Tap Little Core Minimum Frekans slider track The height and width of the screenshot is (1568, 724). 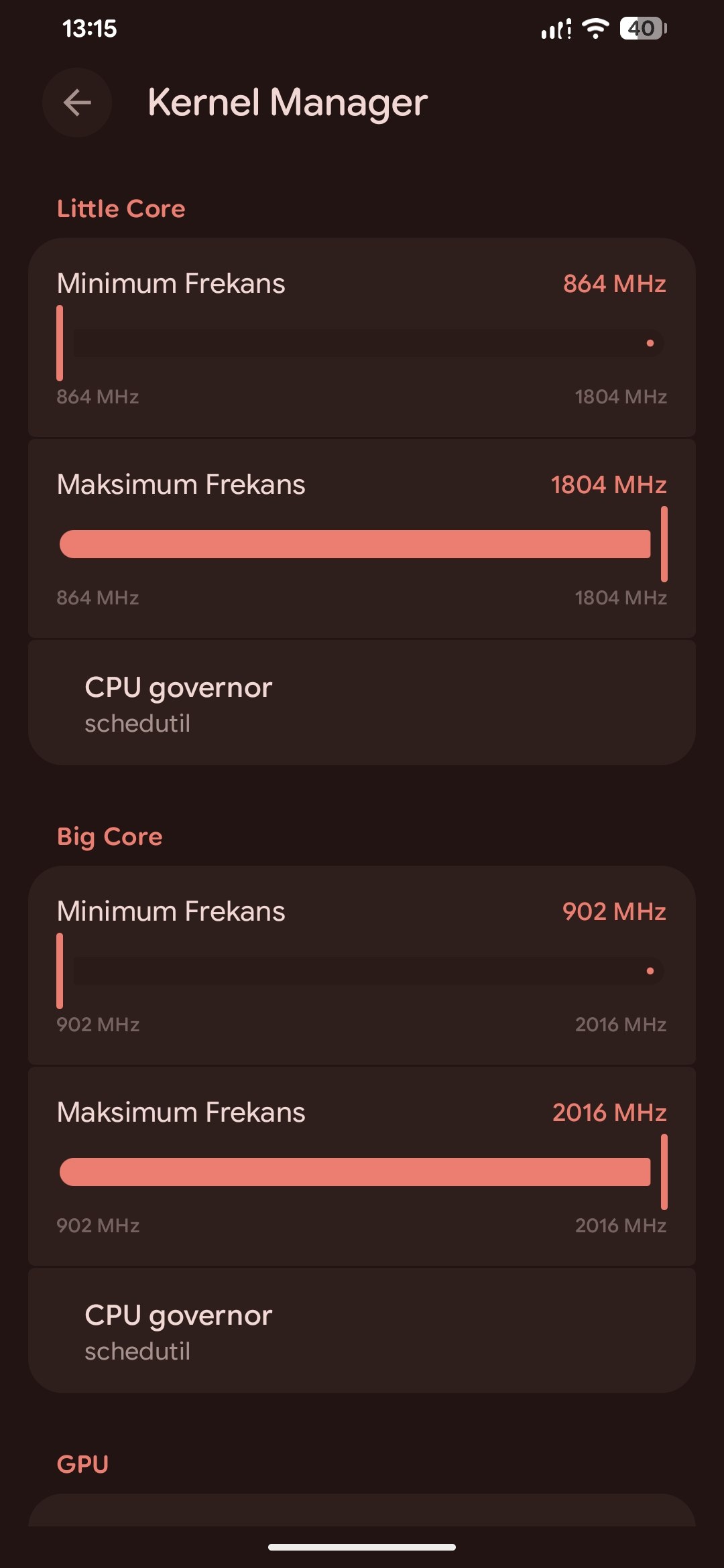tap(362, 343)
